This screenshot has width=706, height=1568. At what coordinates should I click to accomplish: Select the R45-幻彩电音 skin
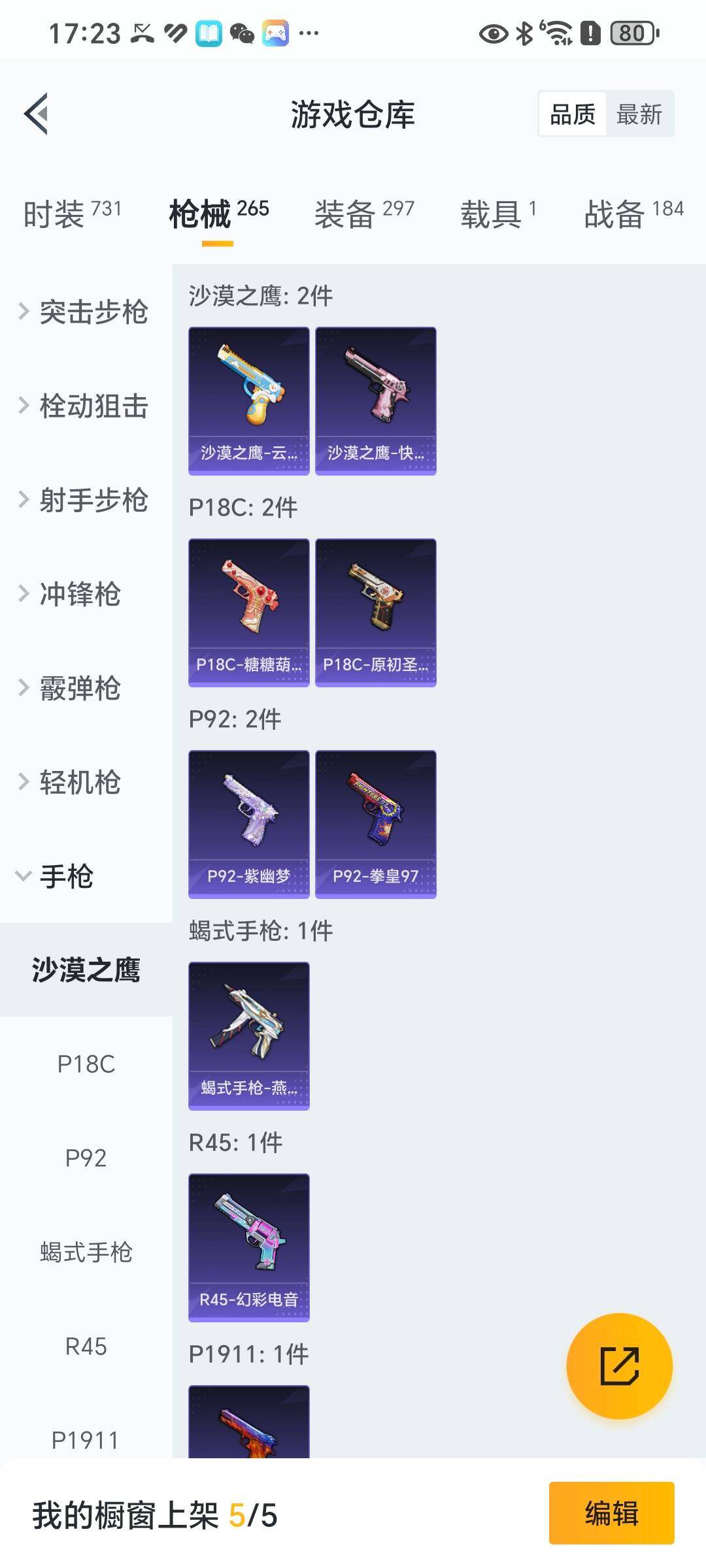pyautogui.click(x=248, y=1247)
